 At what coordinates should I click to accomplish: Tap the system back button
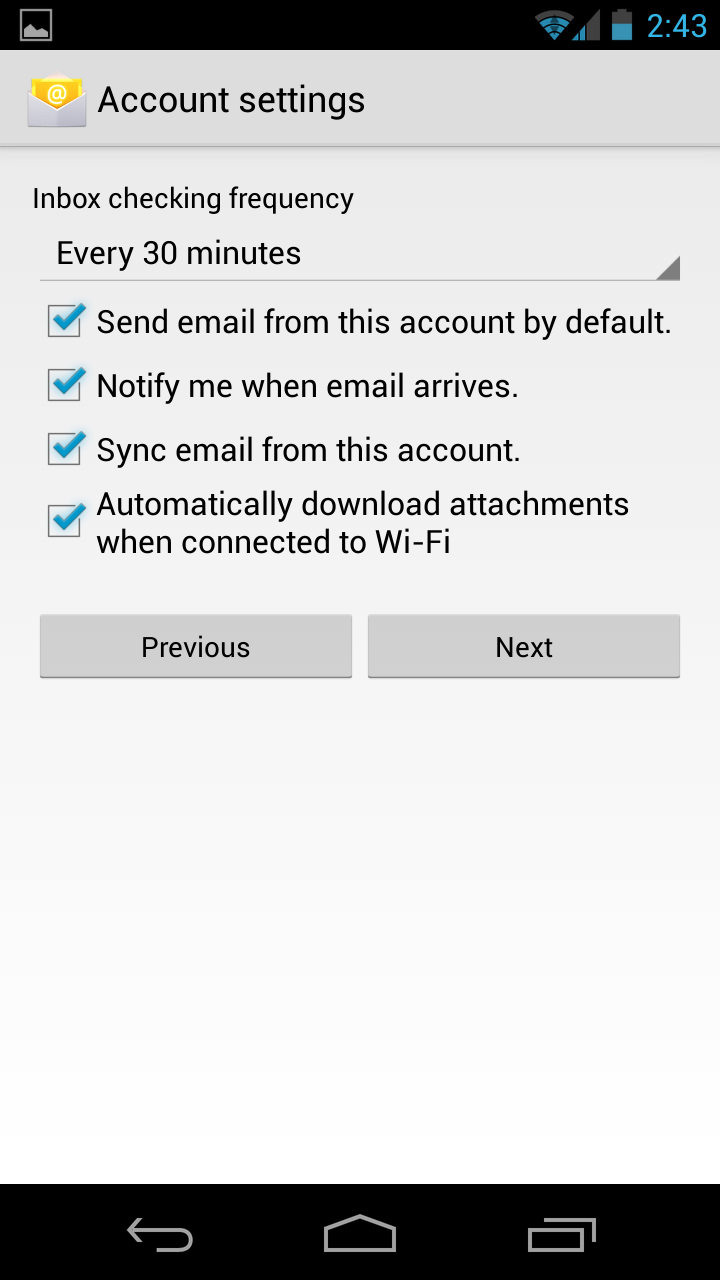[x=160, y=1234]
